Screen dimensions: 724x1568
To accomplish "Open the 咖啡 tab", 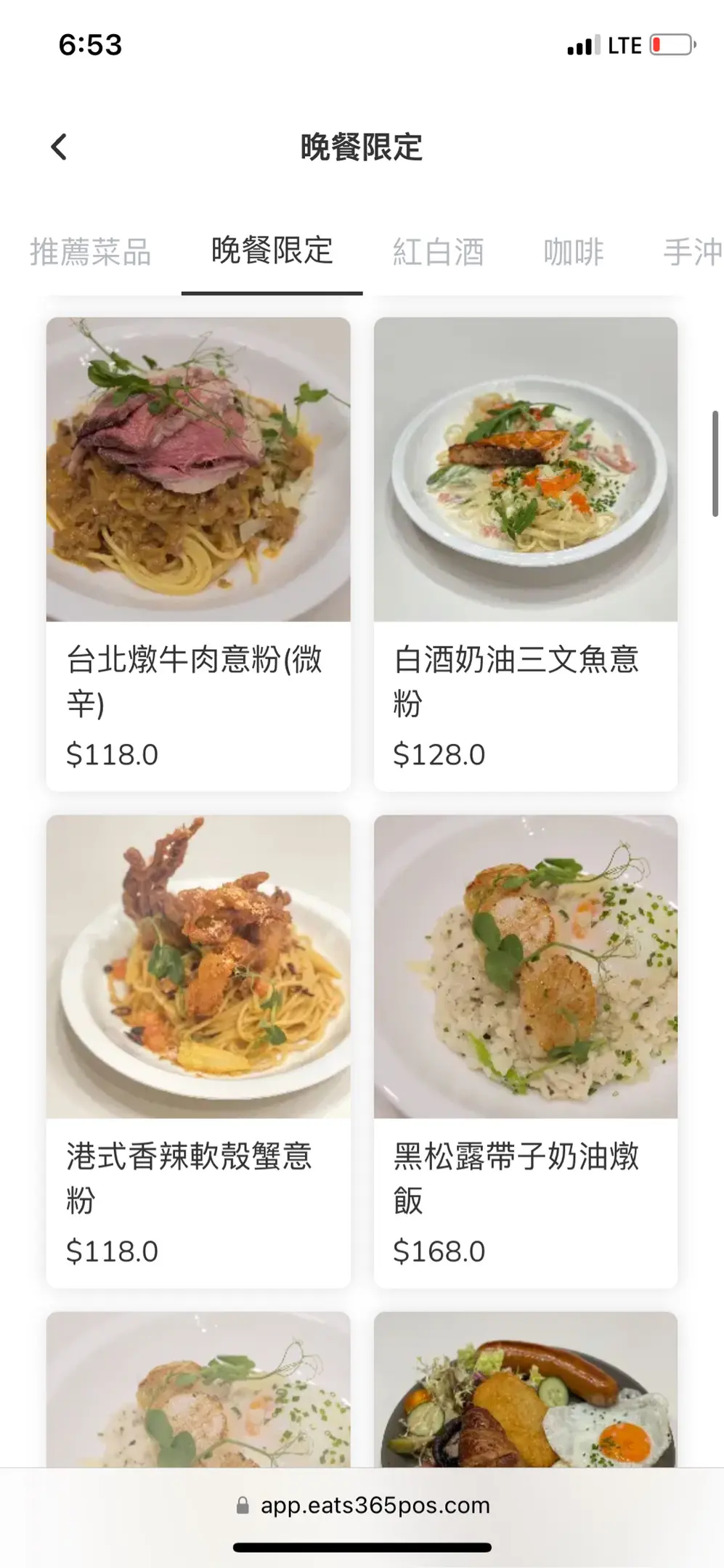I will tap(573, 252).
